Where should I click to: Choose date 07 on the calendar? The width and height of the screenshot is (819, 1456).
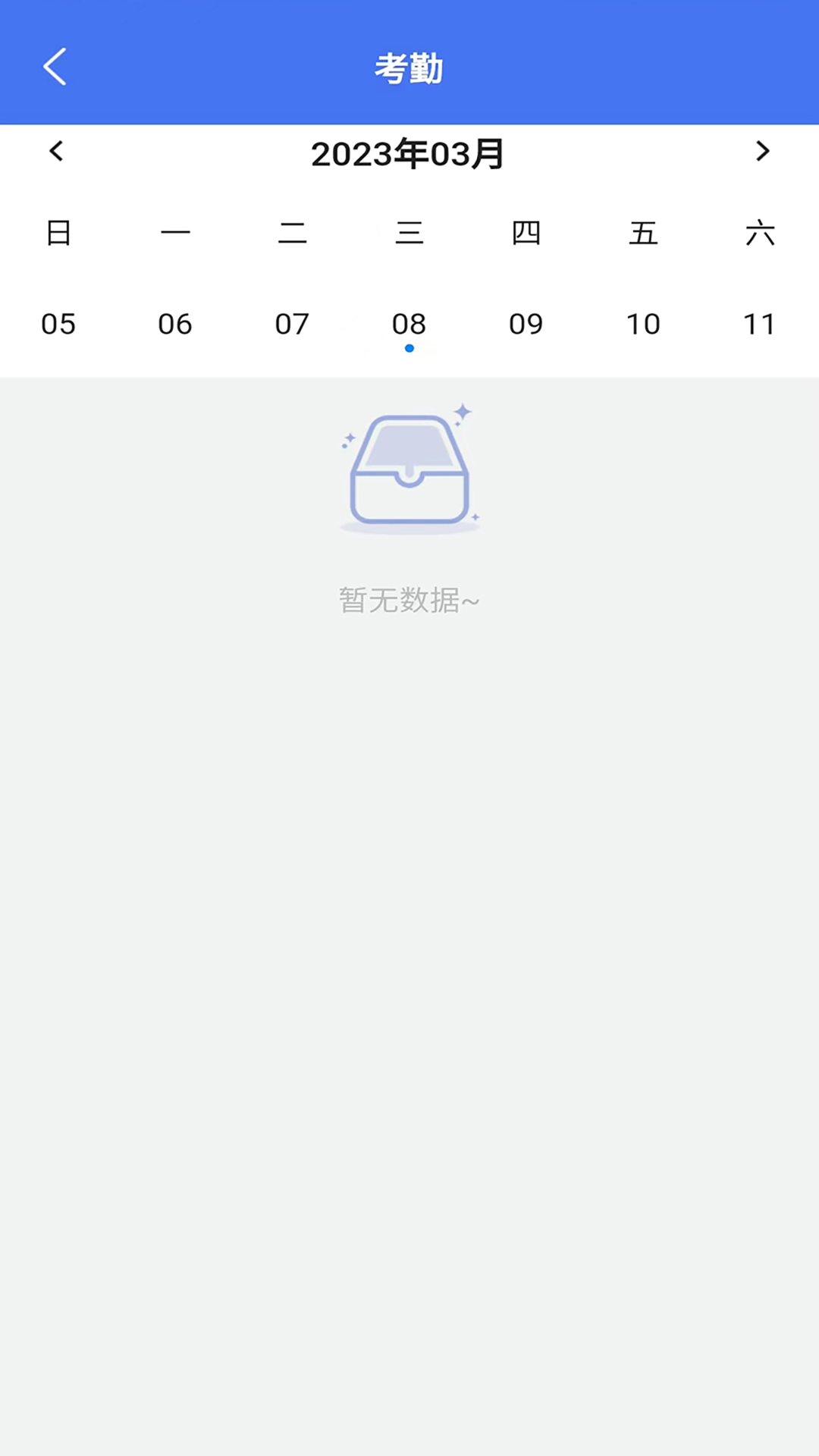click(292, 325)
